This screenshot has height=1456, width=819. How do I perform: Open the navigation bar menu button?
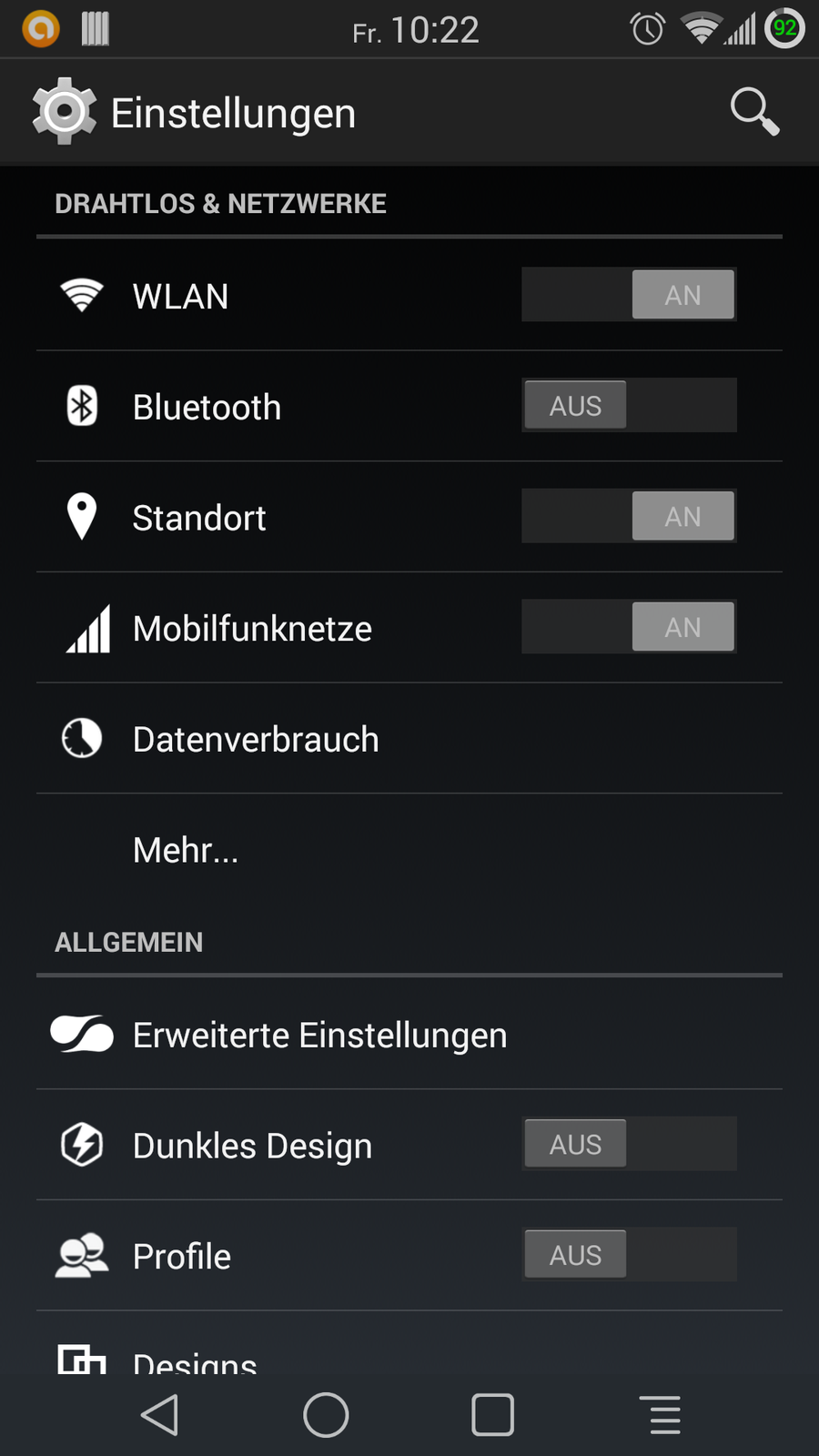[x=664, y=1415]
